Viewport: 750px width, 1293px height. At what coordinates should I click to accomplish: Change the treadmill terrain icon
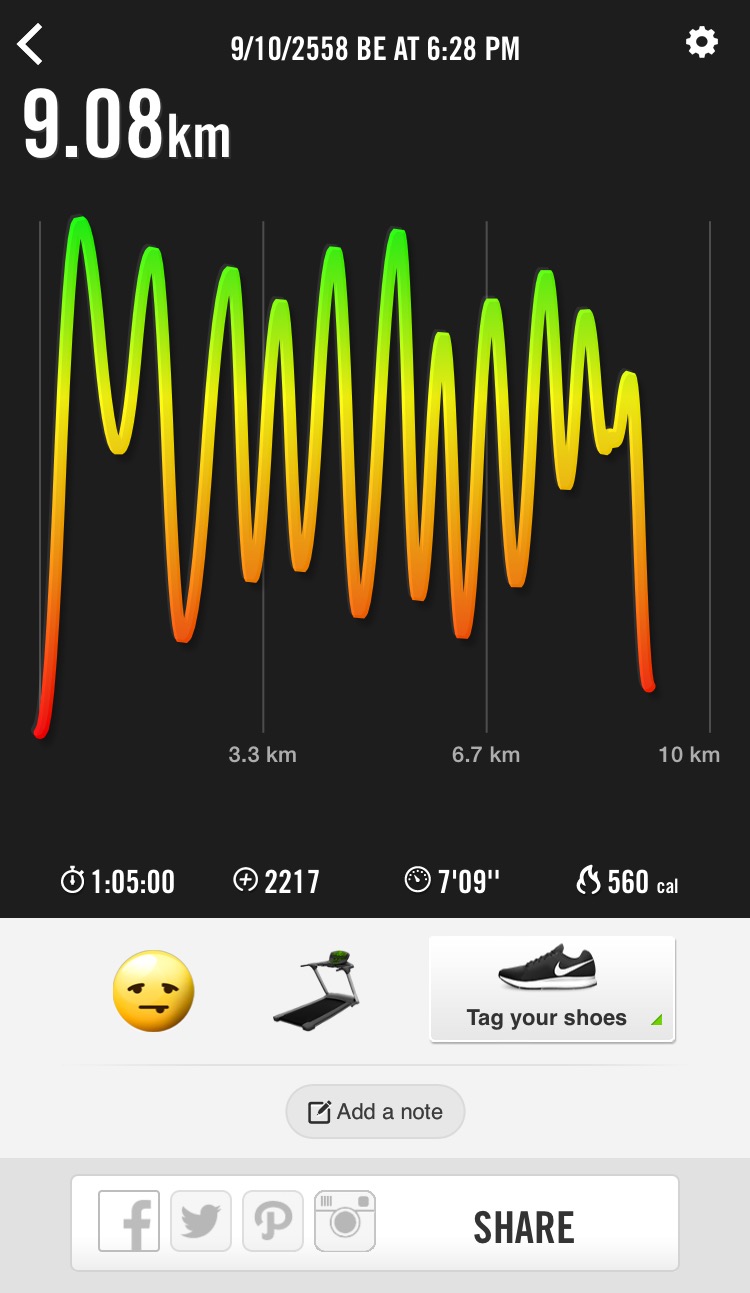point(316,989)
